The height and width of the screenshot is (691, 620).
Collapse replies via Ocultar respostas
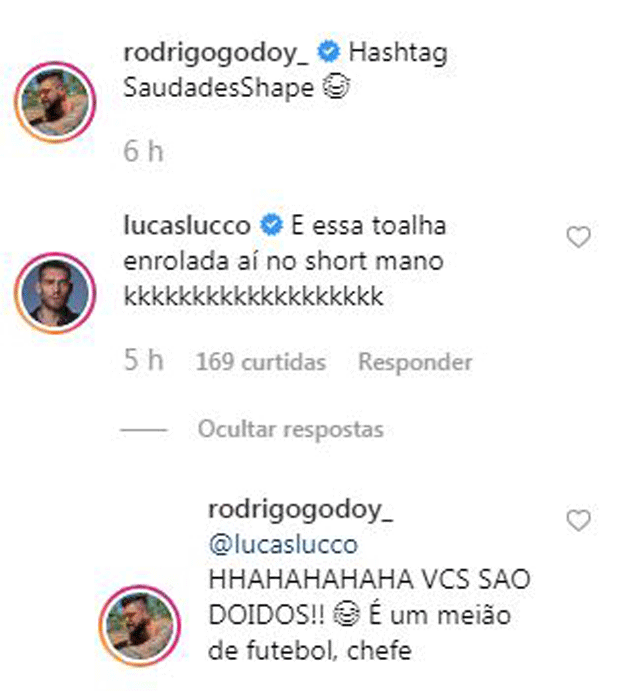[x=290, y=430]
